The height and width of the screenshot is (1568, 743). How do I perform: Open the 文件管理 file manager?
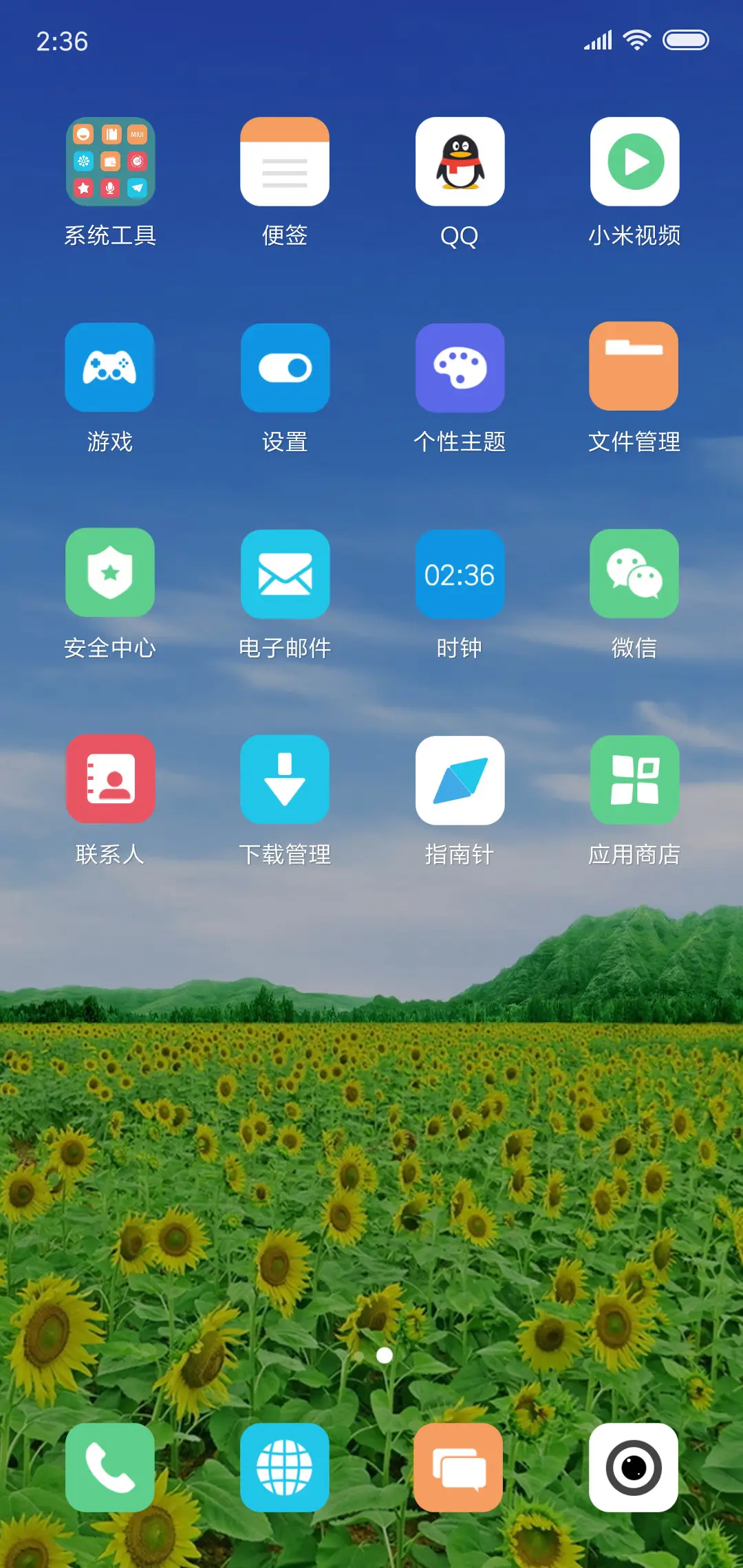(x=634, y=368)
